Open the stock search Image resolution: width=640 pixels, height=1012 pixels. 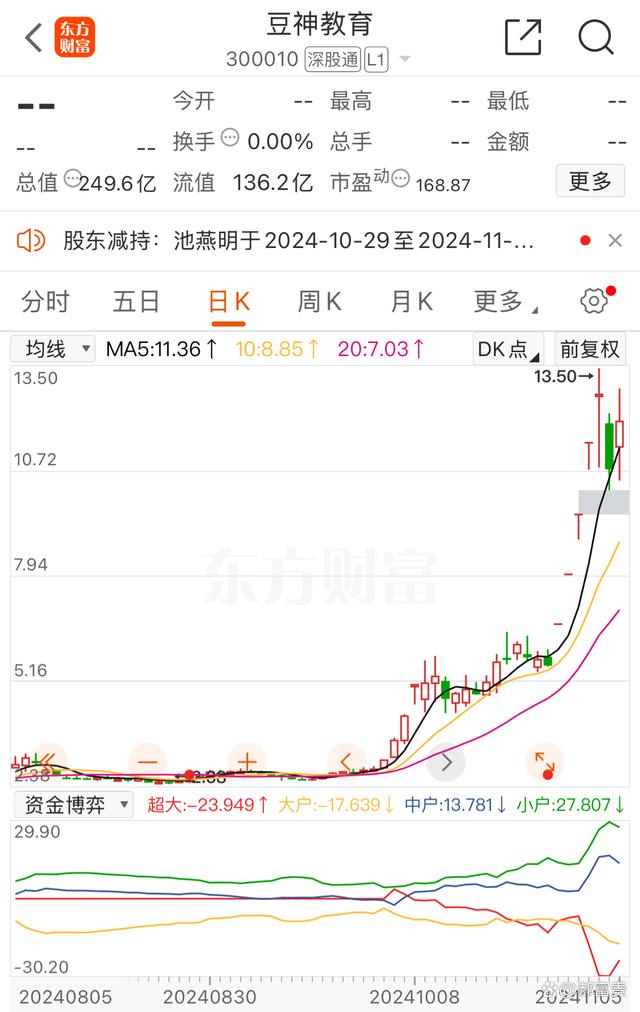tap(596, 38)
